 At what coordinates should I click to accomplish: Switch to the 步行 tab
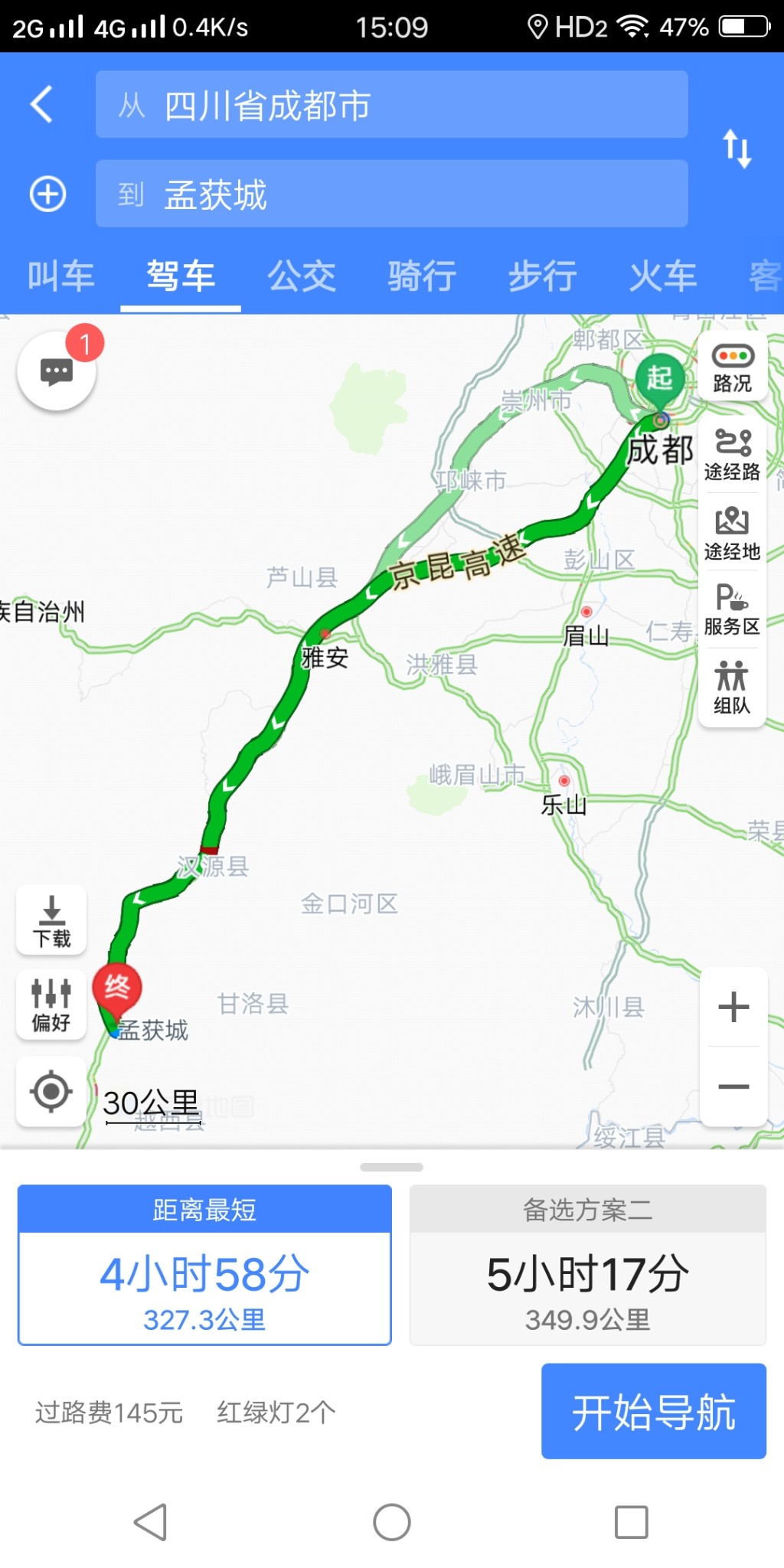pos(543,276)
